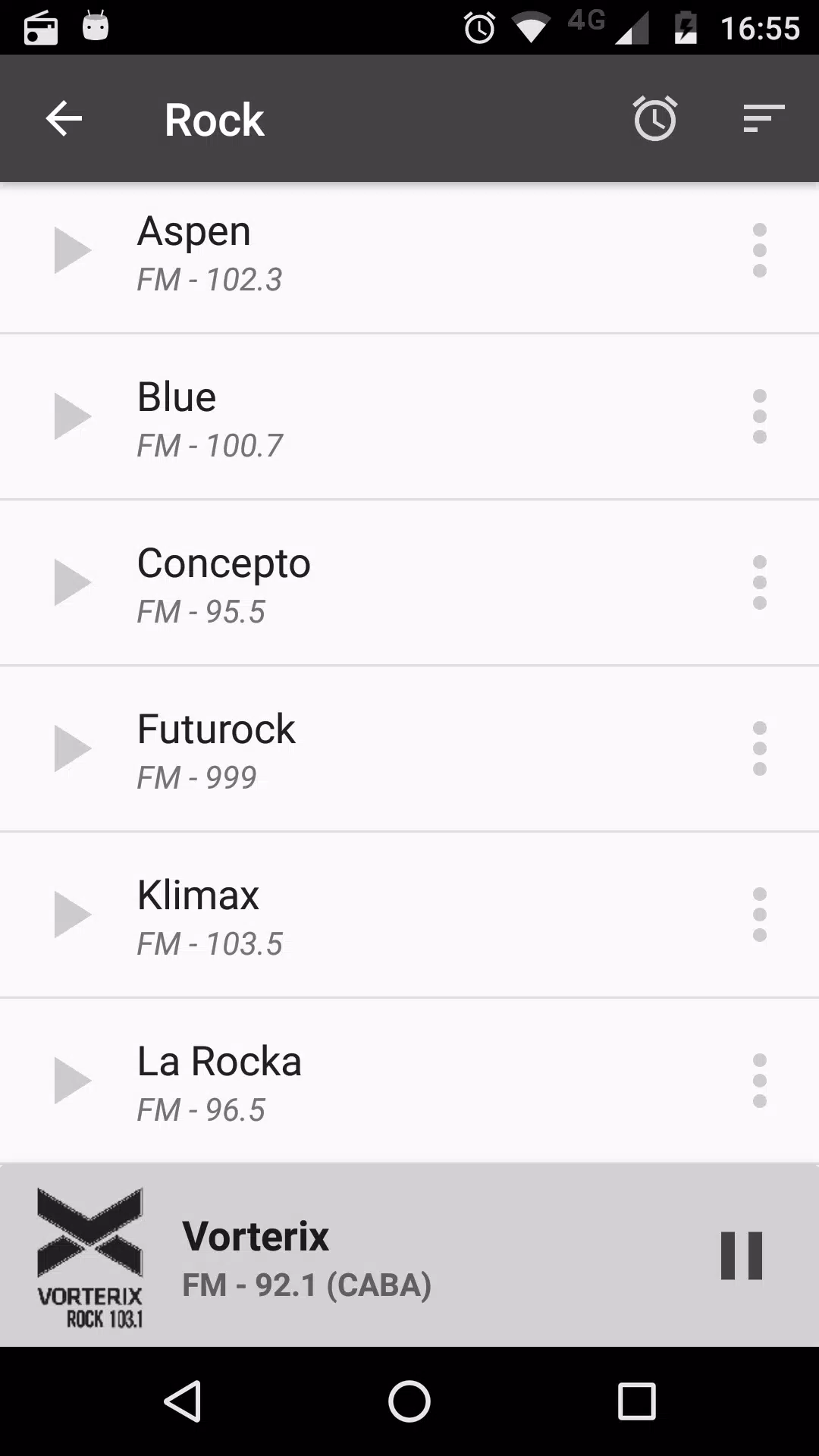Screen dimensions: 819x1456
Task: Open the Vorterix now-playing bar
Action: tap(409, 1255)
